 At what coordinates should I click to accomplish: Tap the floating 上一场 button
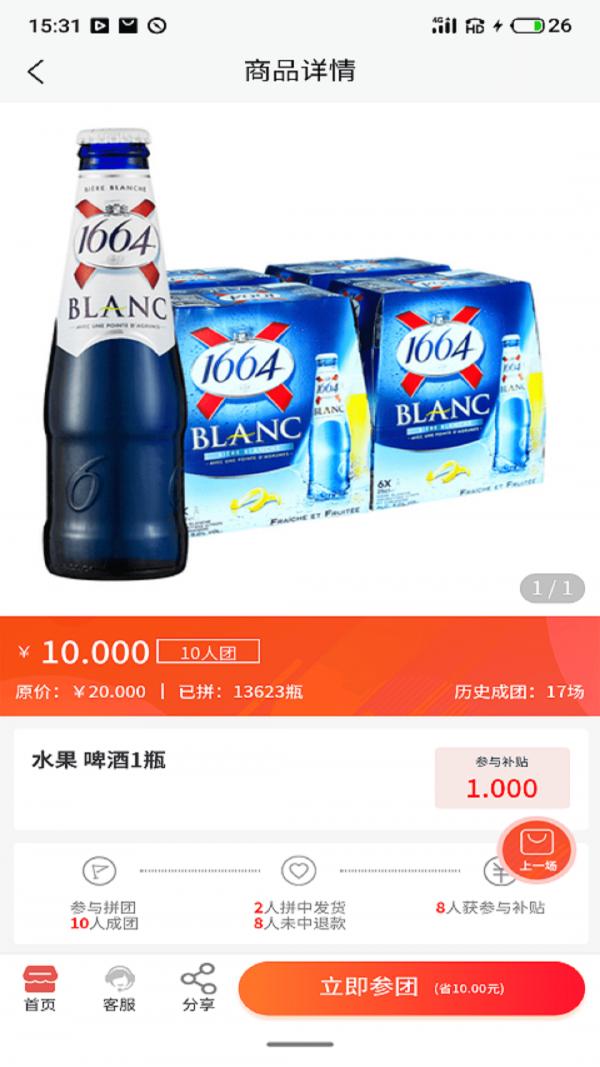coord(538,851)
